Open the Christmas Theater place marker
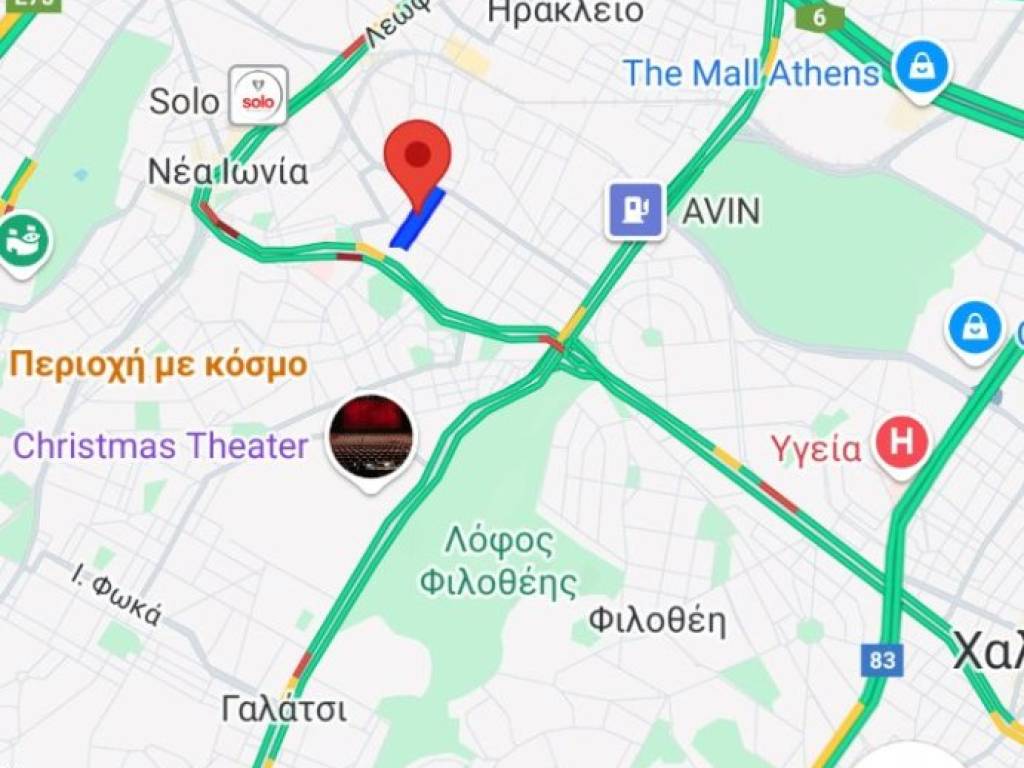 [372, 437]
